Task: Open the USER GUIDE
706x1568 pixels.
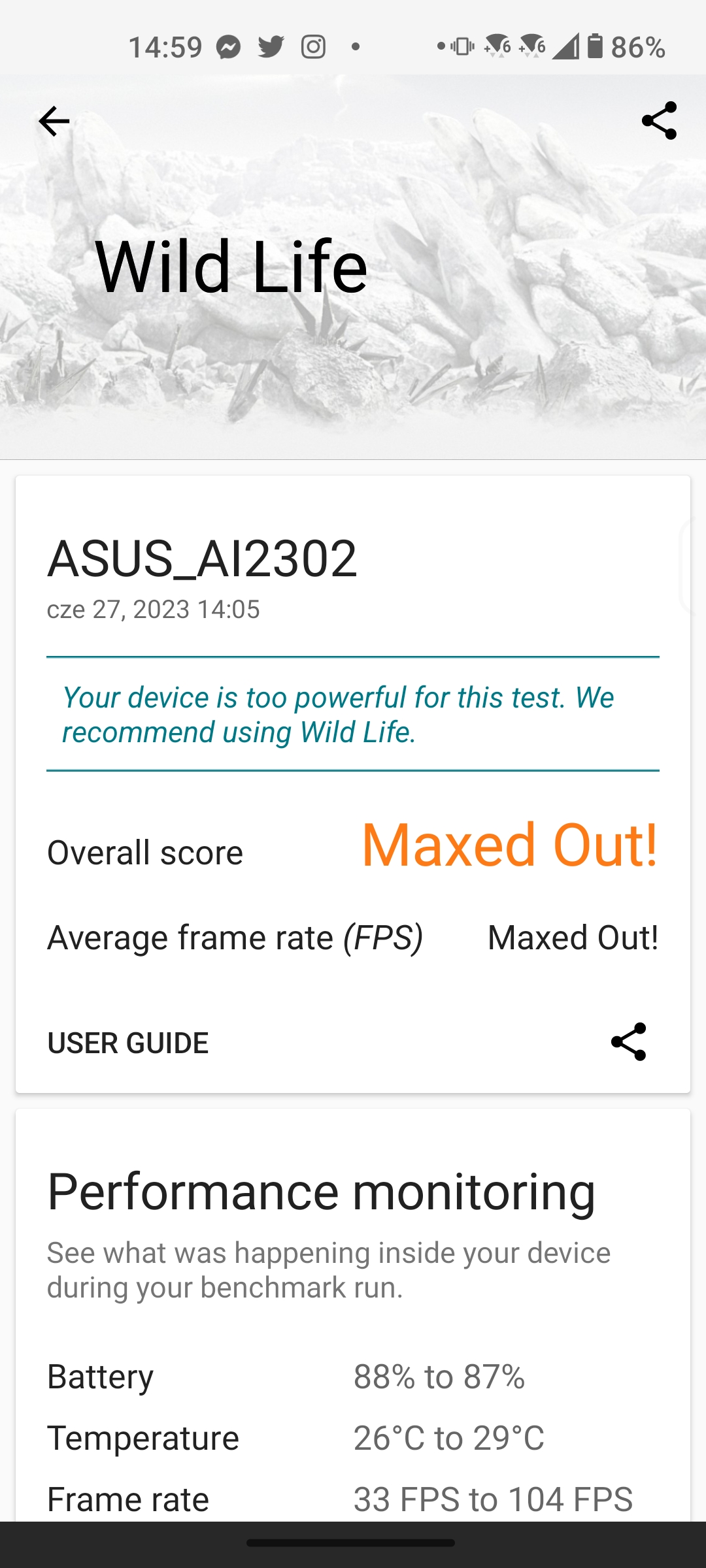Action: tap(128, 1043)
